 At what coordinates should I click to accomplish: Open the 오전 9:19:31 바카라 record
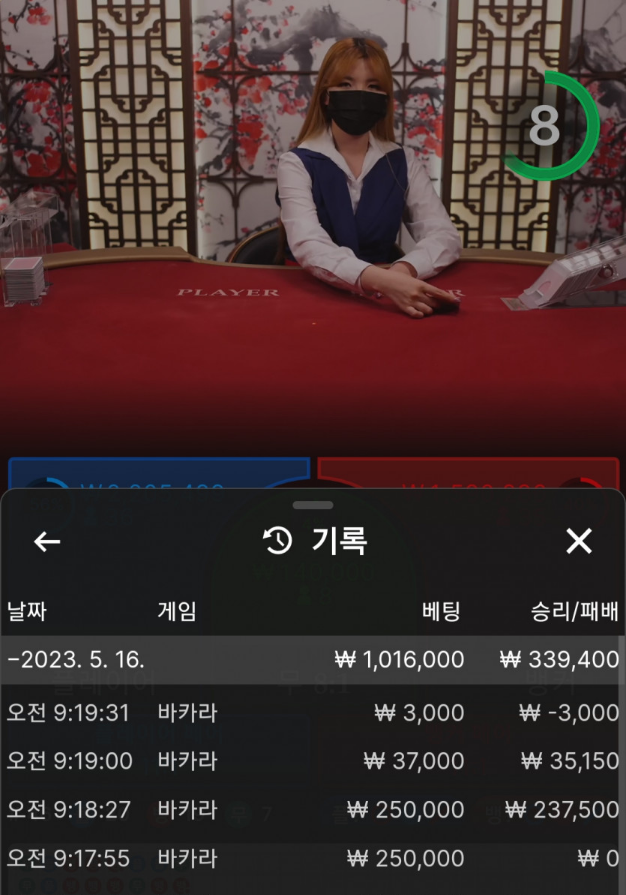tap(312, 712)
